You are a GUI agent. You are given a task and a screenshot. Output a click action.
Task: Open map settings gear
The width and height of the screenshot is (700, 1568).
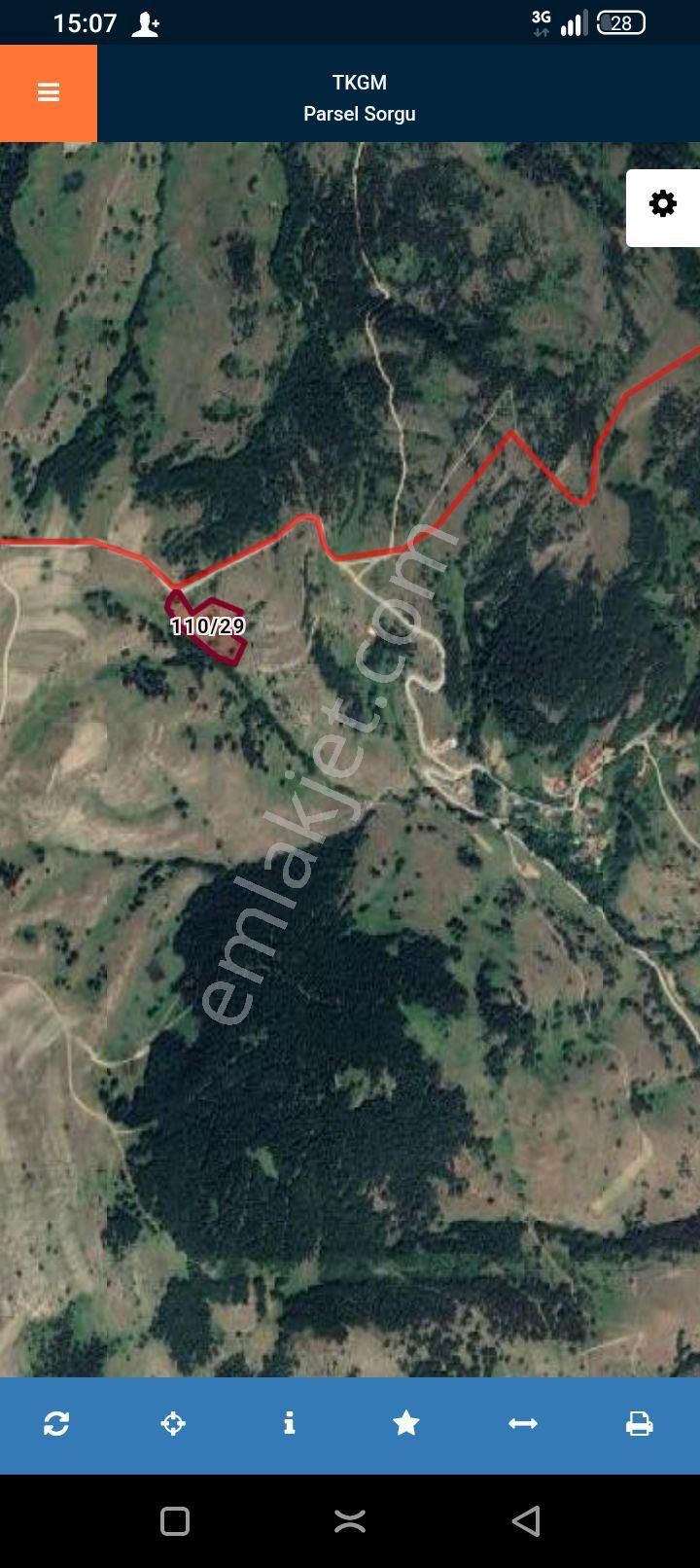pyautogui.click(x=663, y=204)
